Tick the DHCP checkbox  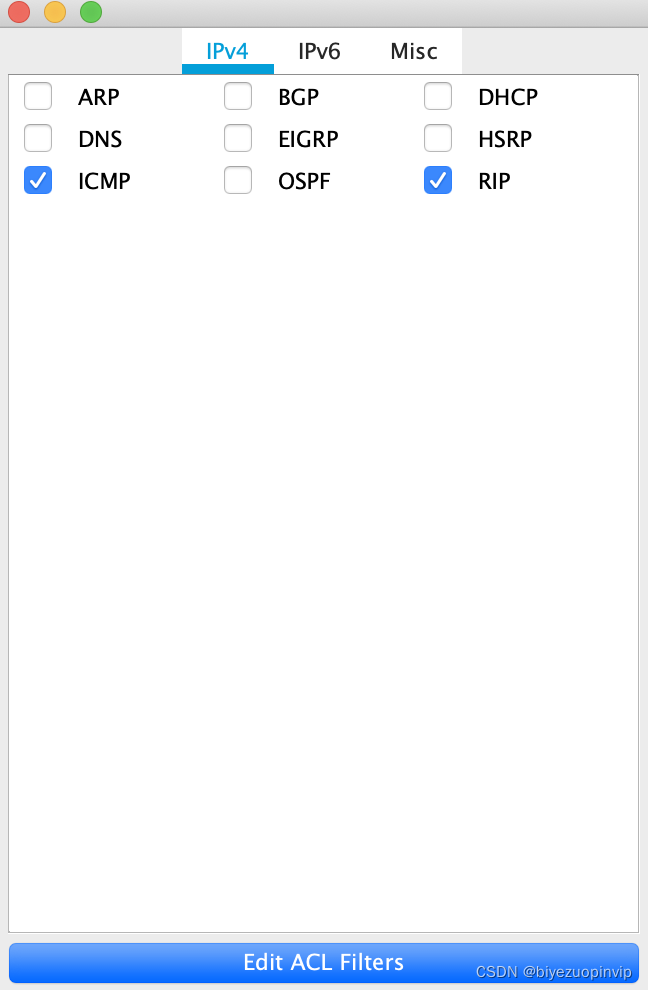click(x=438, y=97)
